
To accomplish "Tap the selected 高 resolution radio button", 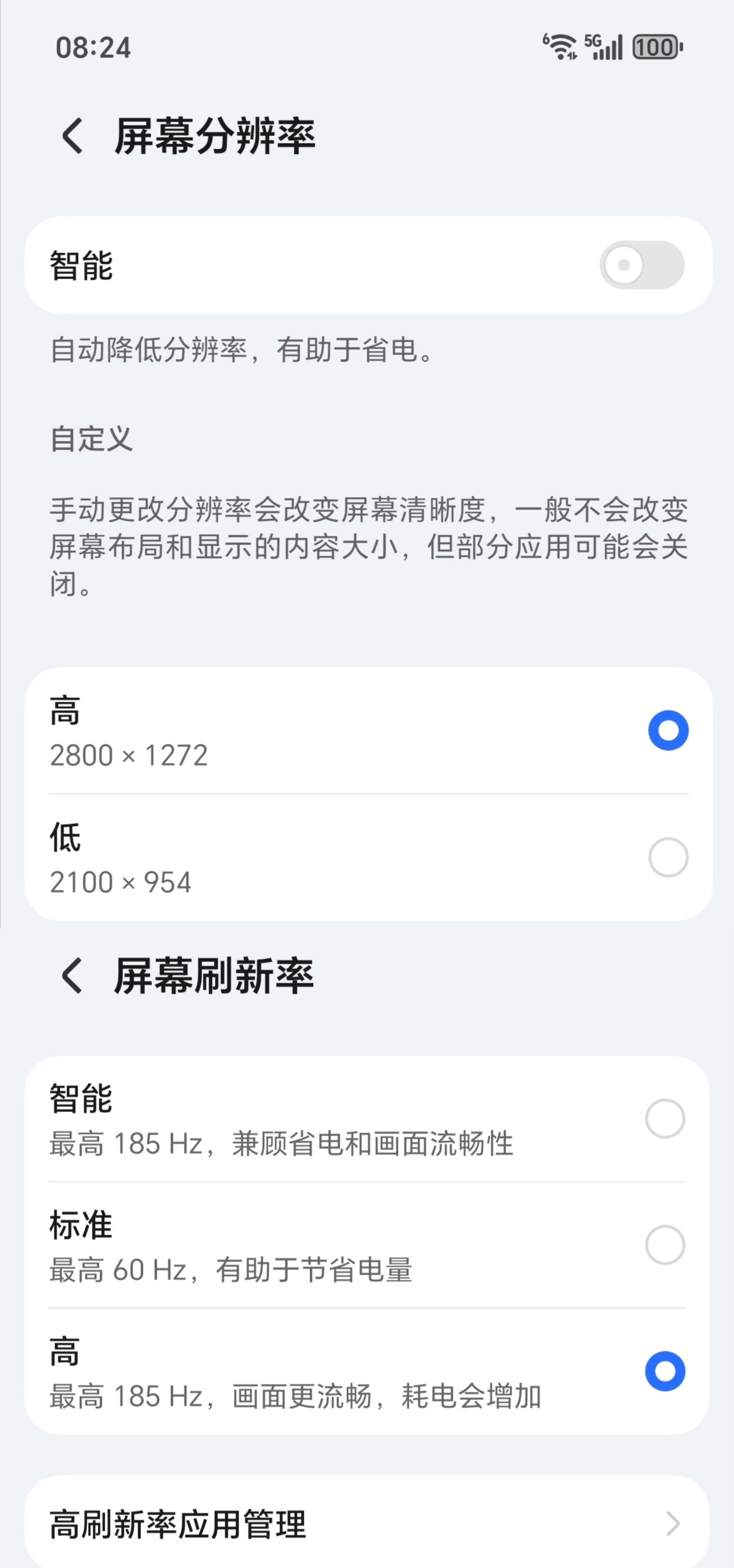I will (668, 730).
